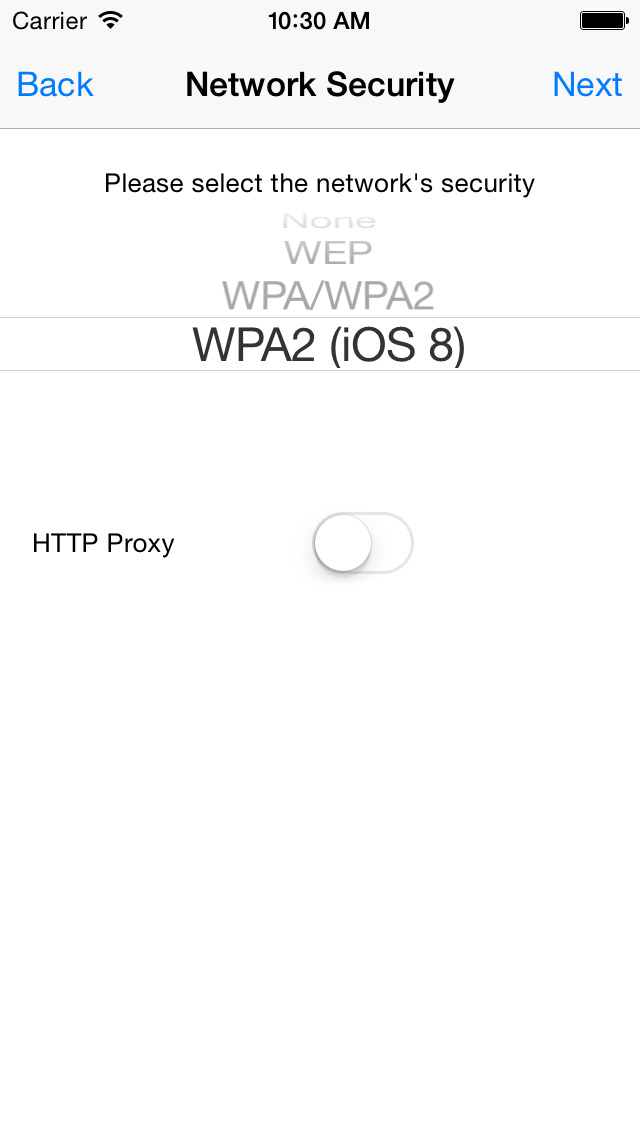Enable the HTTP Proxy switch
Viewport: 640px width, 1136px height.
(362, 544)
